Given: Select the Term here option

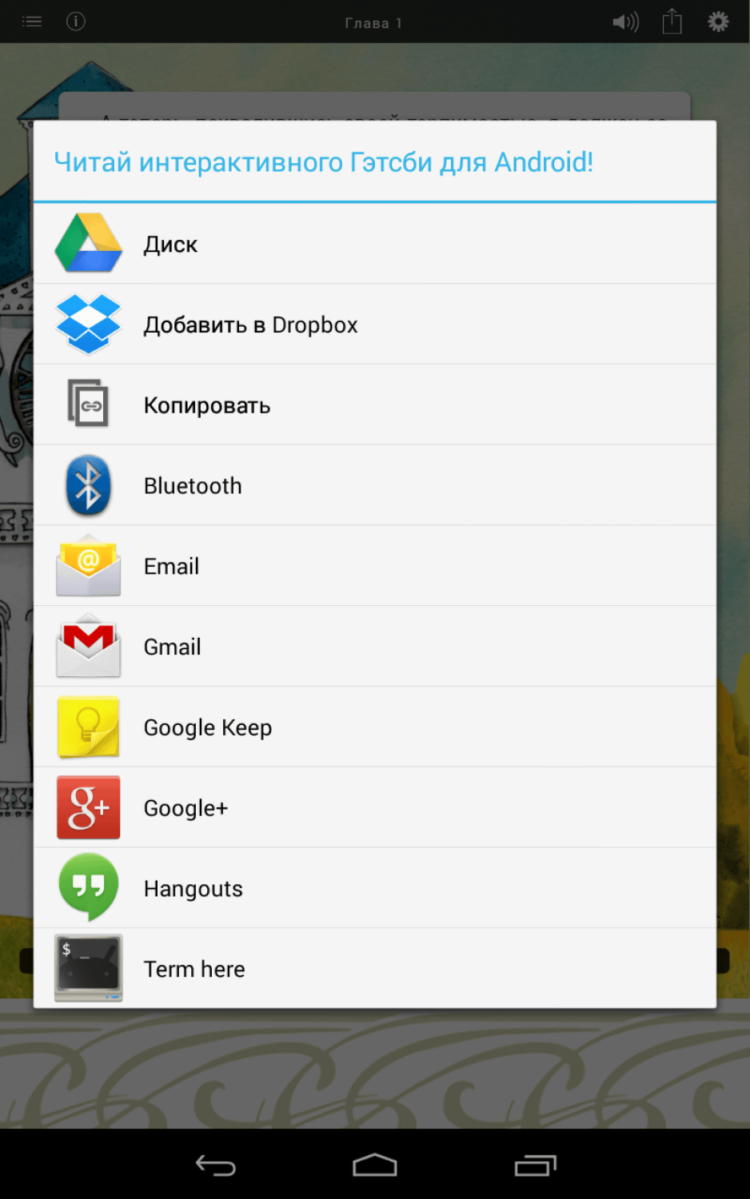Looking at the screenshot, I should pyautogui.click(x=374, y=969).
